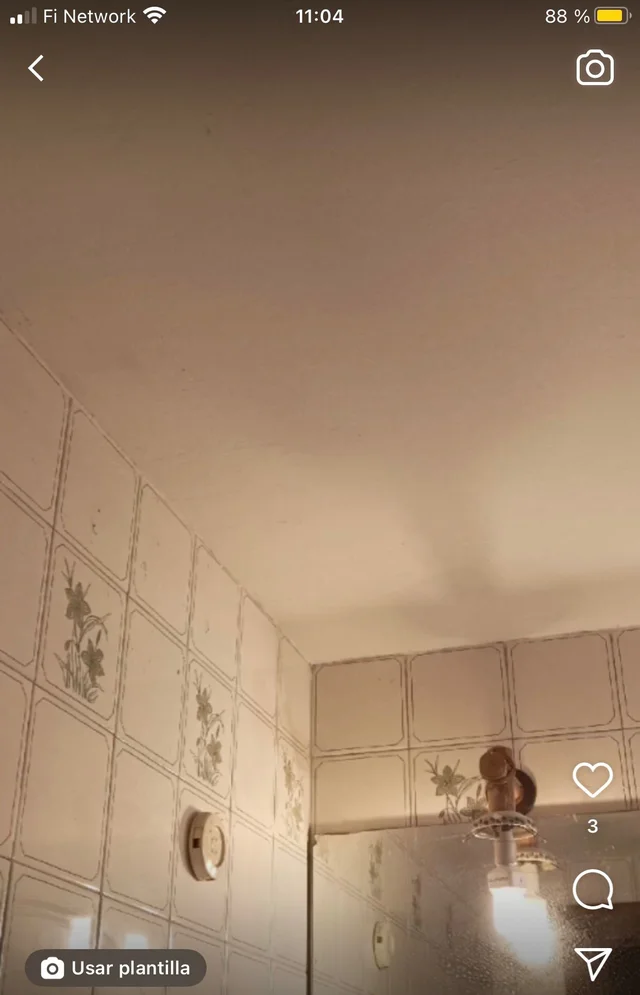Screen dimensions: 640x995
Task: Tap the Usar plantilla button
Action: coord(115,968)
